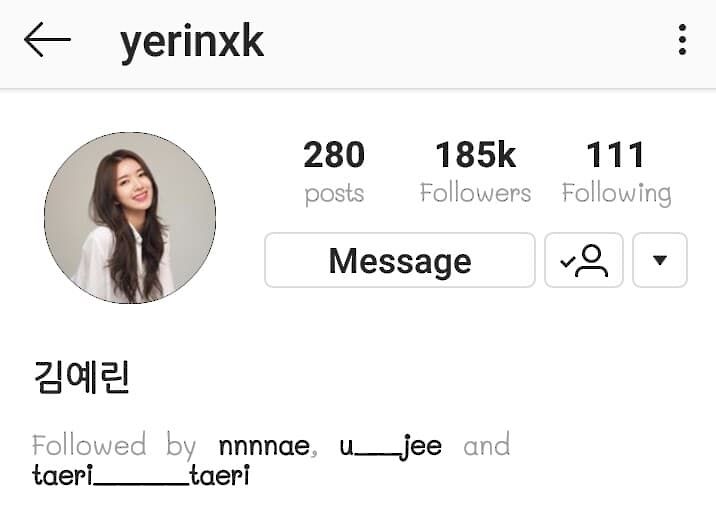Image resolution: width=716 pixels, height=523 pixels.
Task: Go back with the arrow icon
Action: [x=47, y=41]
